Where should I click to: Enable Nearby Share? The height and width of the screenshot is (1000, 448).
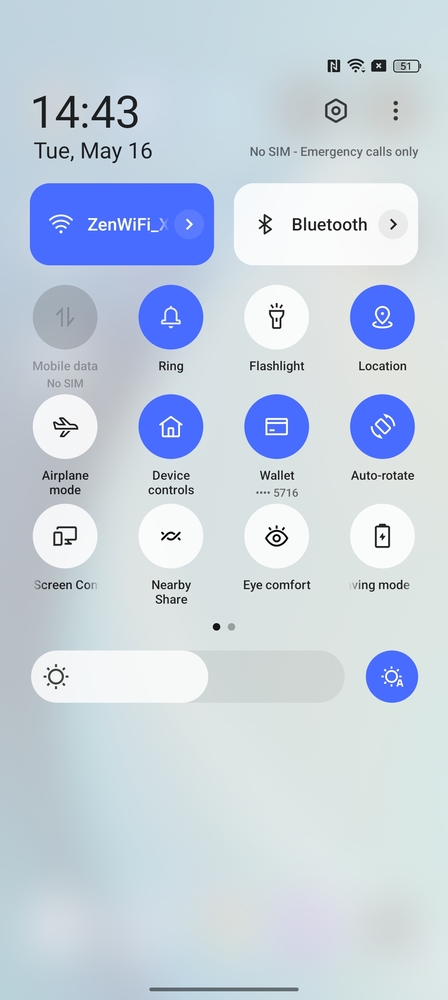171,536
